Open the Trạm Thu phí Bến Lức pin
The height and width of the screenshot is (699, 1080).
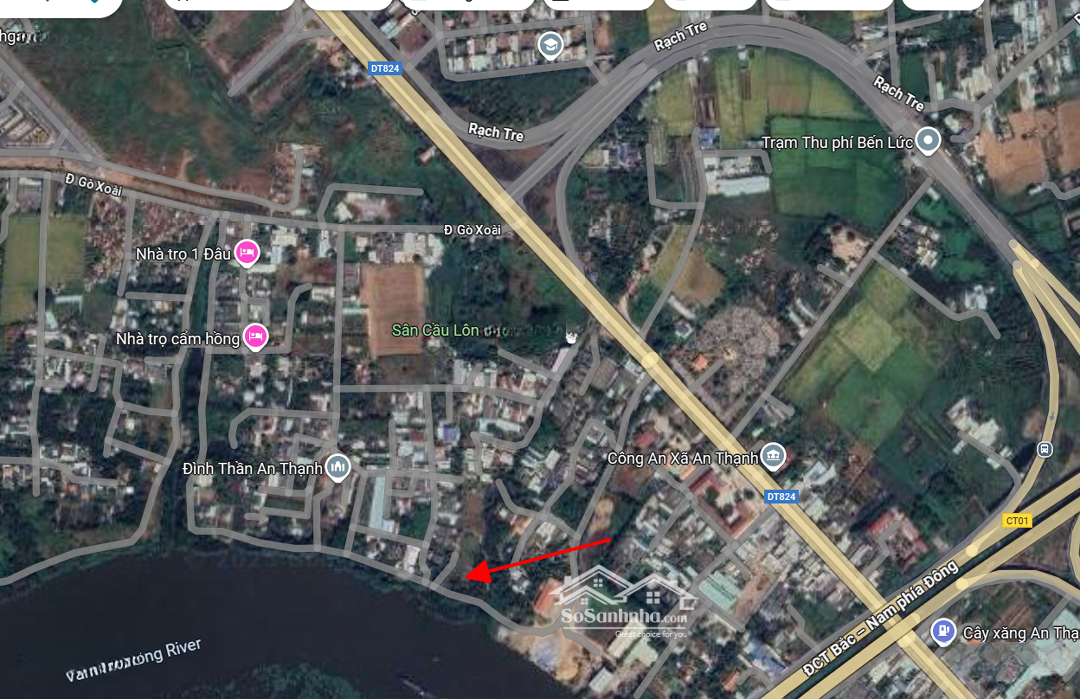[x=929, y=142]
